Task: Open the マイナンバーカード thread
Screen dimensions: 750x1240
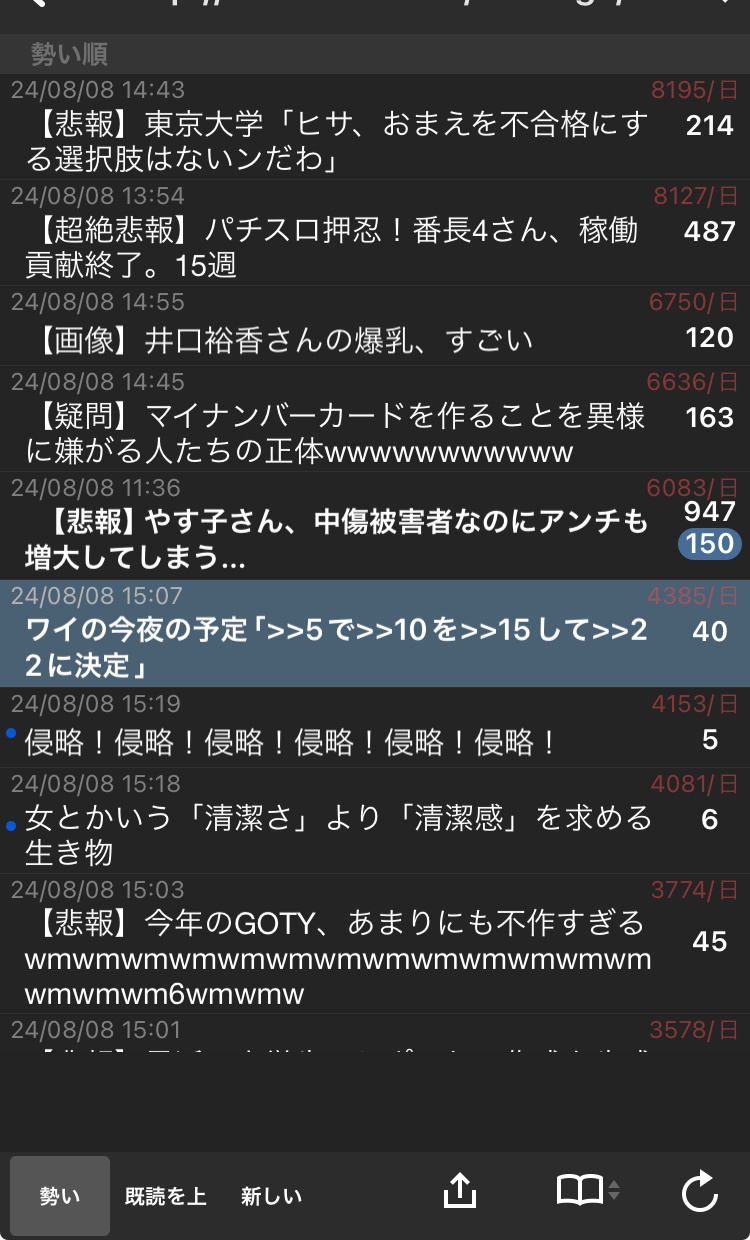Action: (375, 419)
